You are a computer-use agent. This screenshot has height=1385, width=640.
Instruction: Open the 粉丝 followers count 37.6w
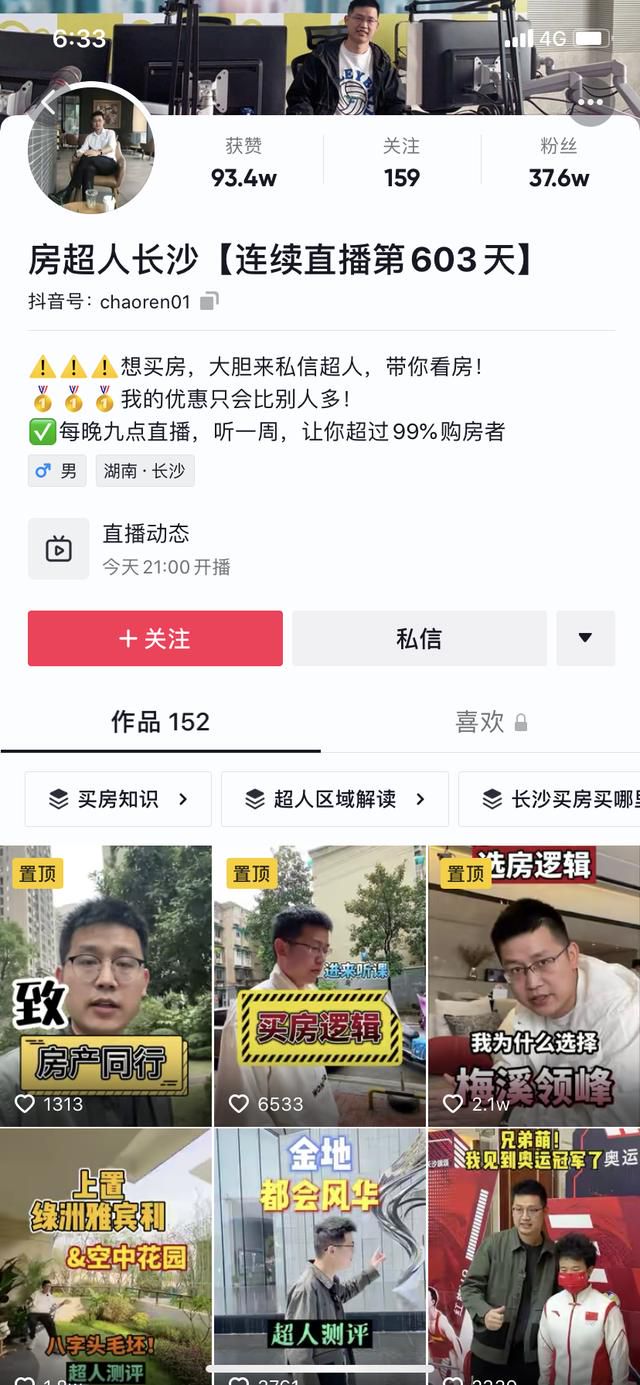(559, 163)
